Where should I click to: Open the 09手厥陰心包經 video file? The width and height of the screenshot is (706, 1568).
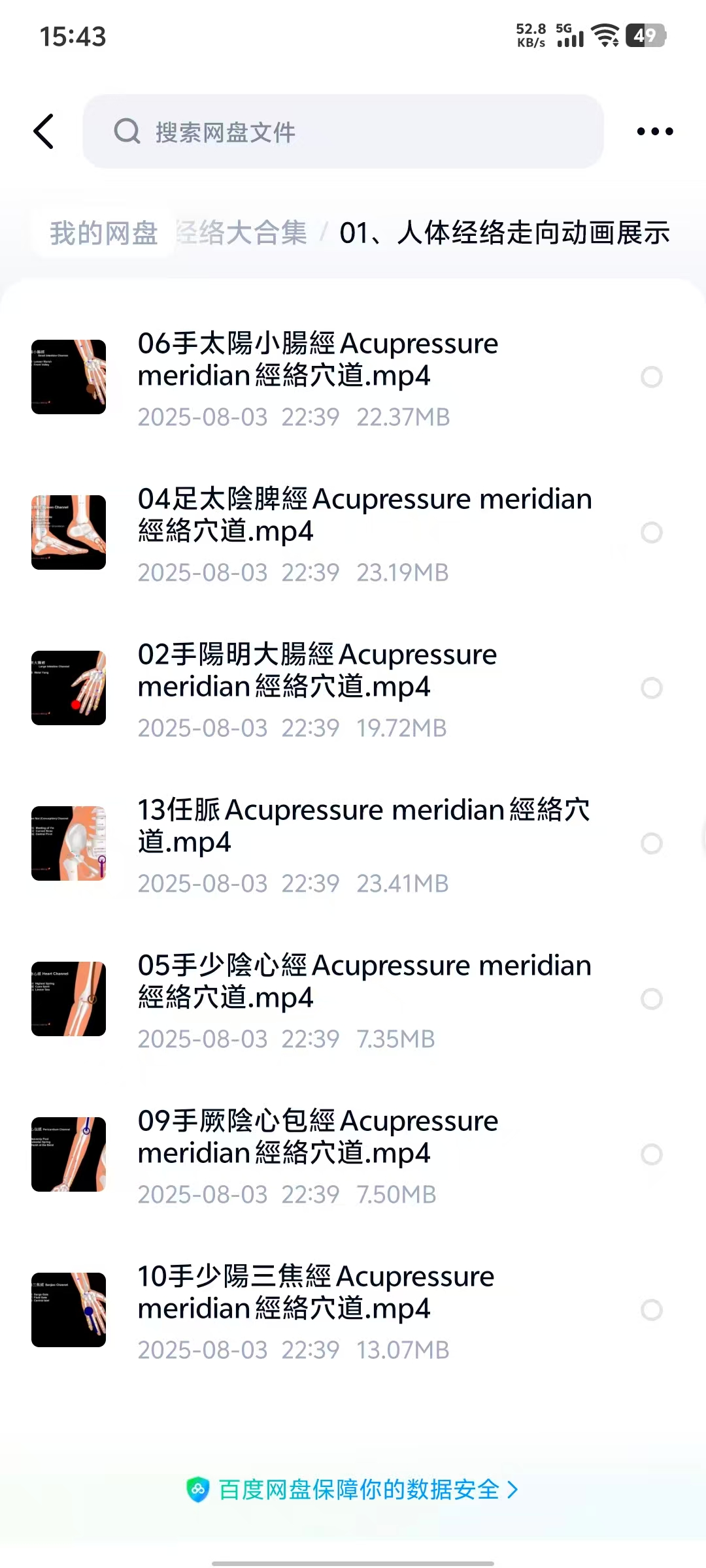point(318,1137)
